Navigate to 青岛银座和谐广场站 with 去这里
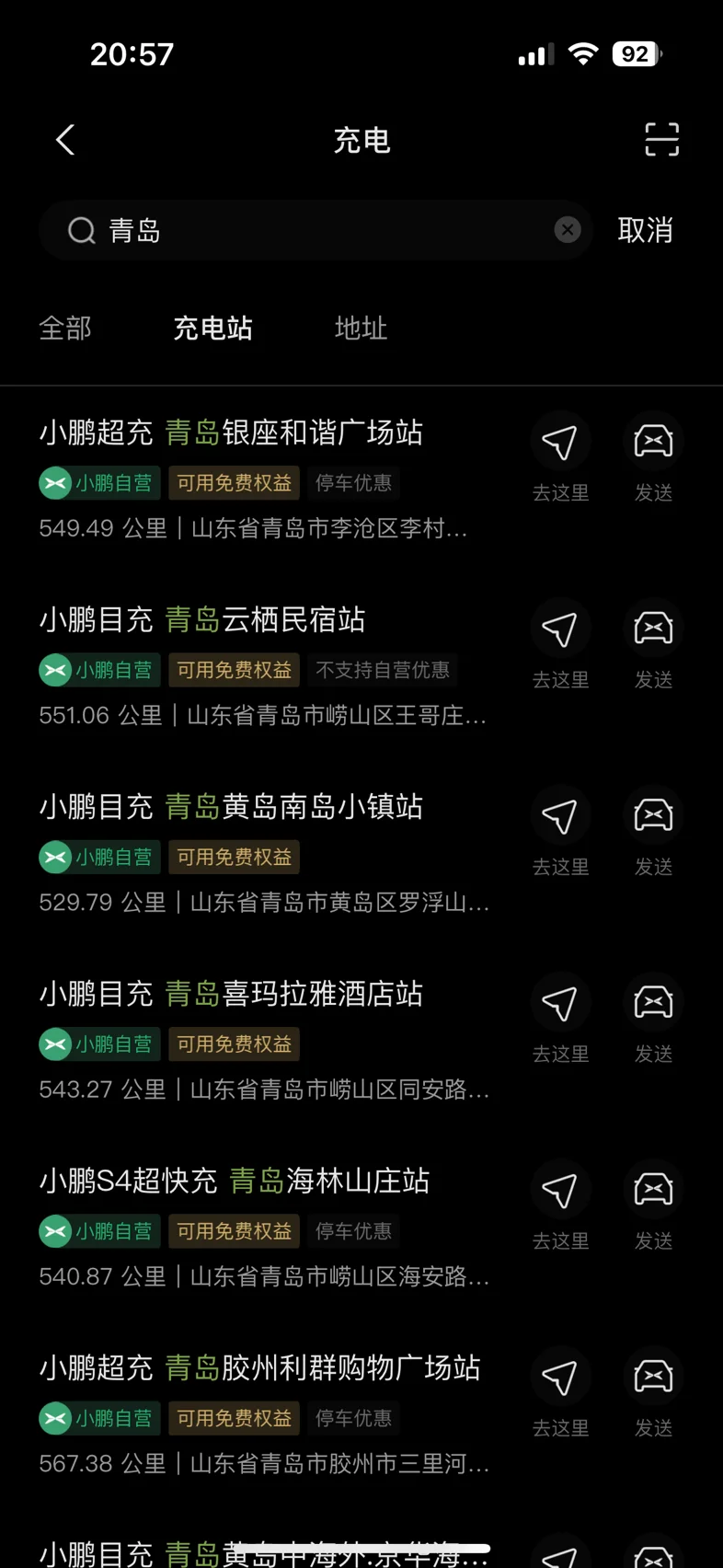Image resolution: width=723 pixels, height=1568 pixels. point(560,457)
